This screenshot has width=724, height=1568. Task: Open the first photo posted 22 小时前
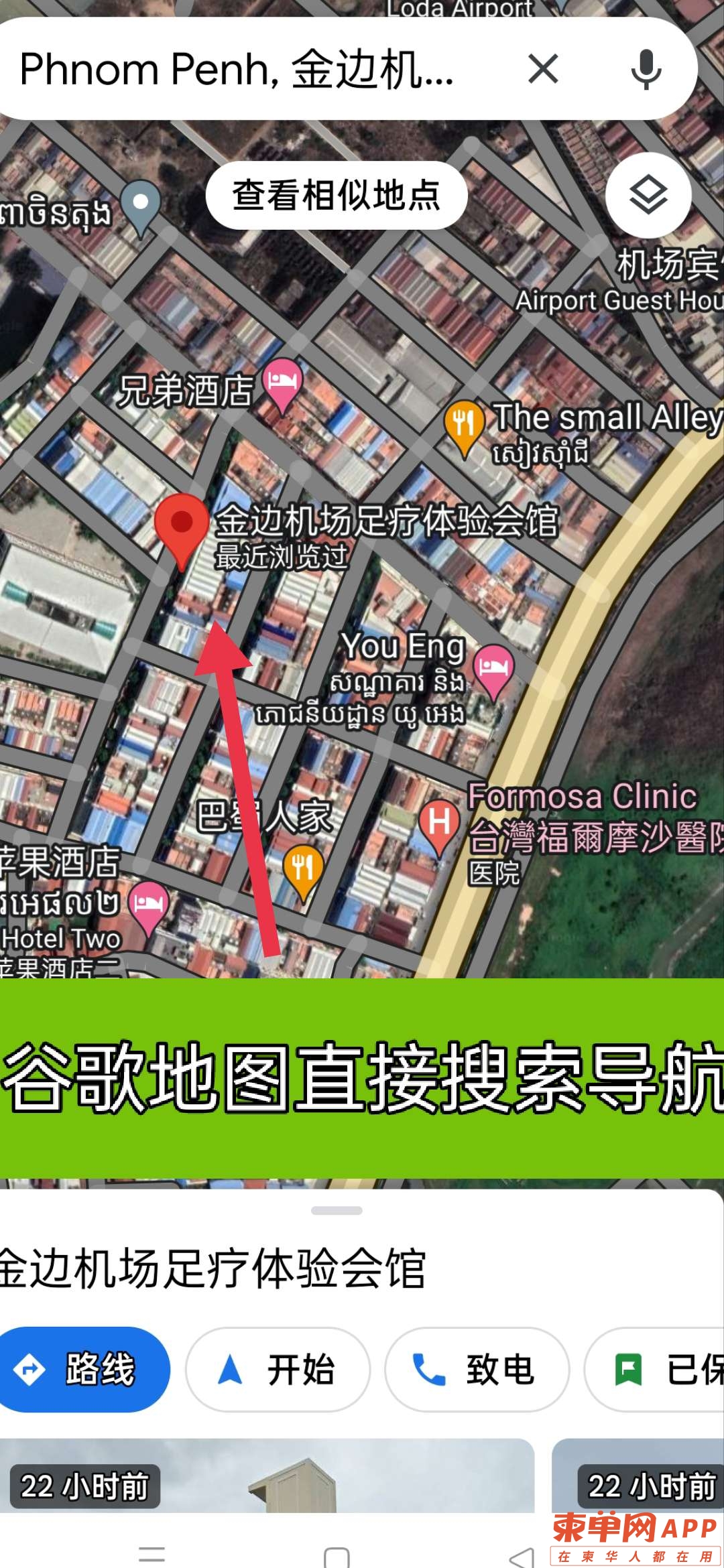[267, 1474]
